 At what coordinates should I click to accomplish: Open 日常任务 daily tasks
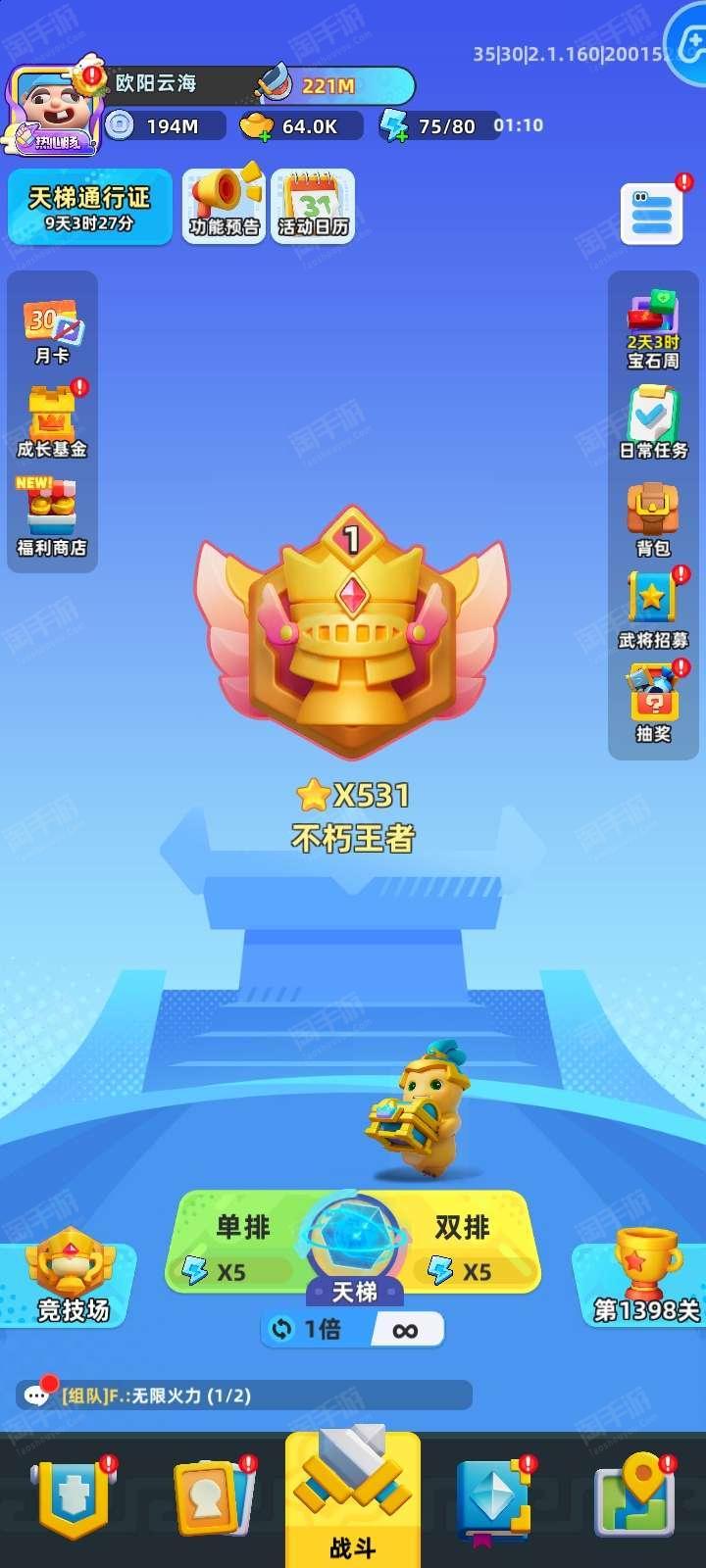(653, 422)
